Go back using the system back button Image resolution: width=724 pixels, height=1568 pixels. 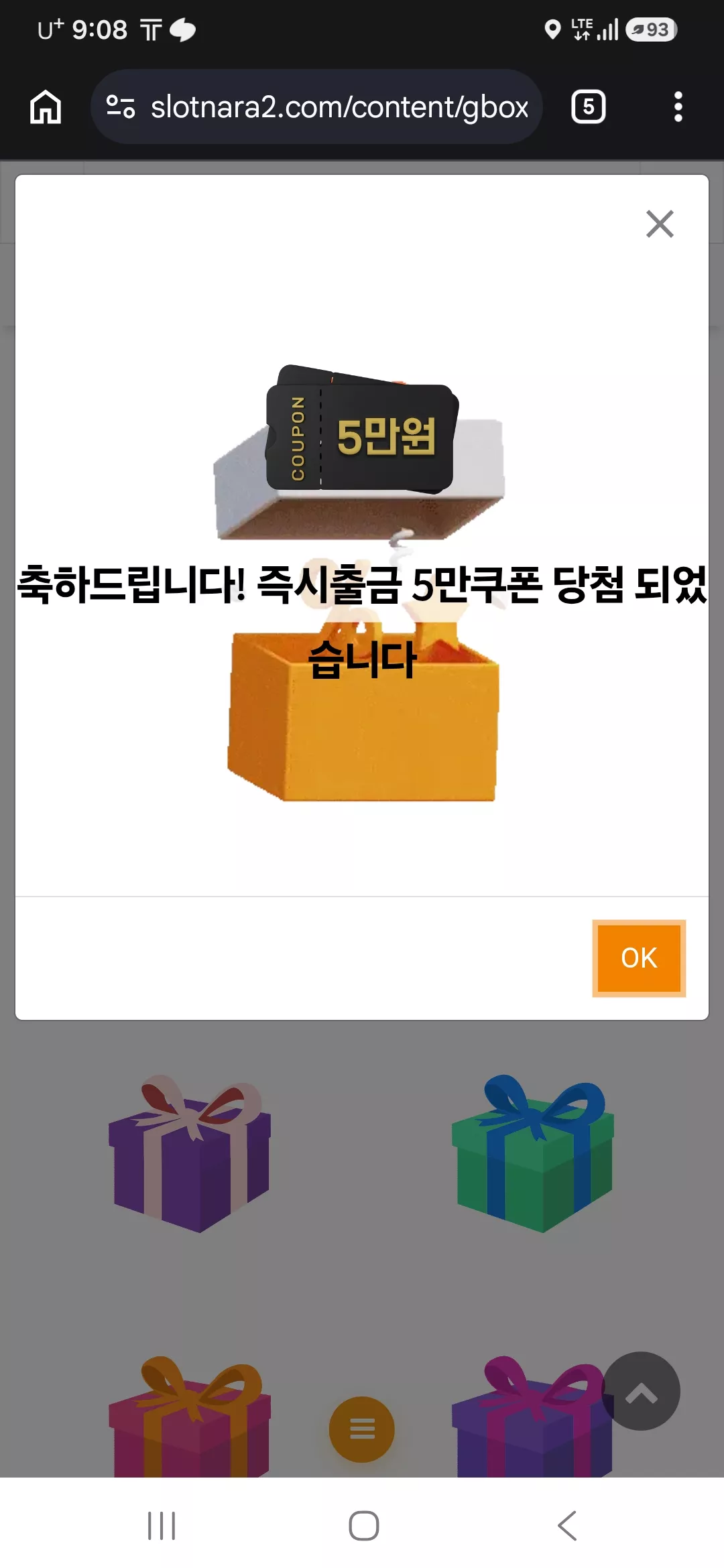tap(567, 1526)
